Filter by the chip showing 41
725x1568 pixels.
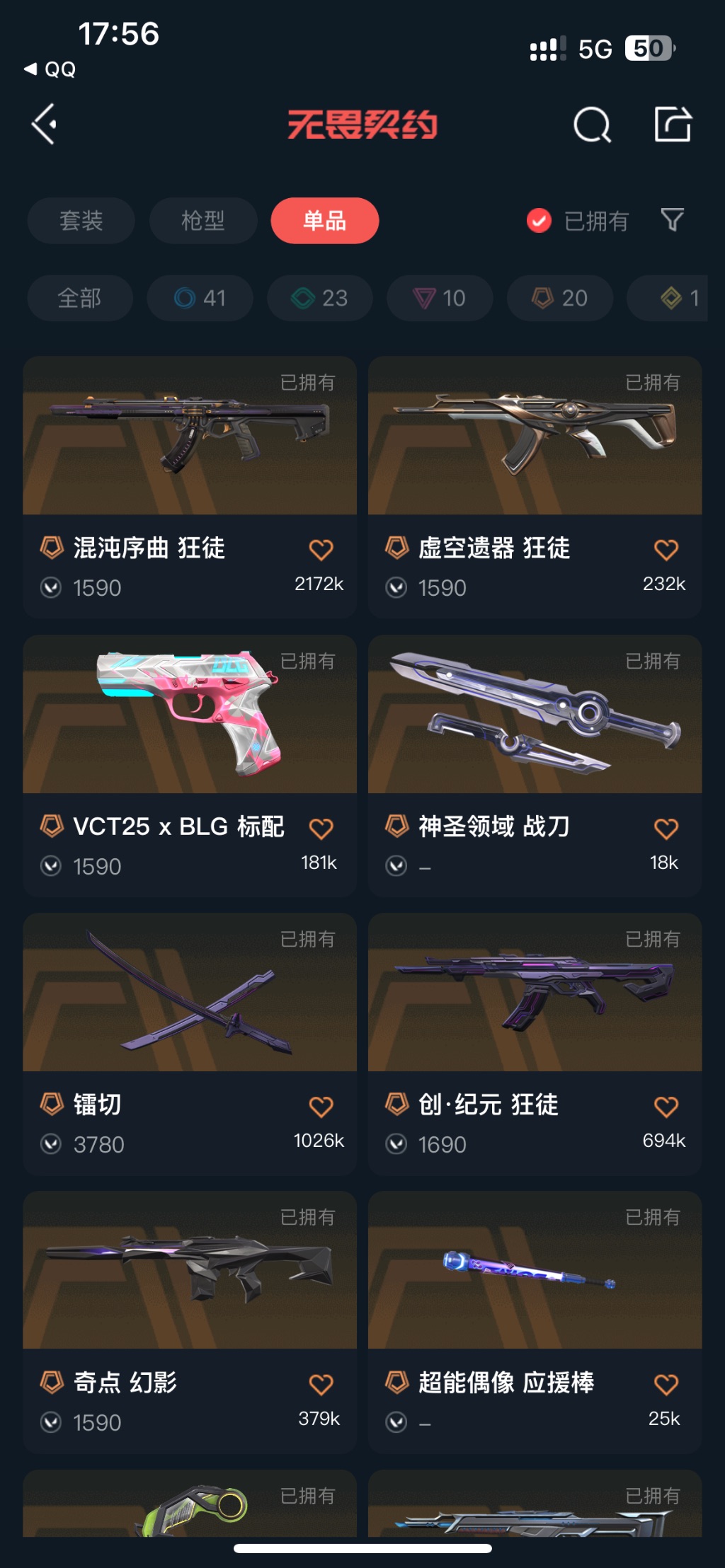[x=200, y=298]
